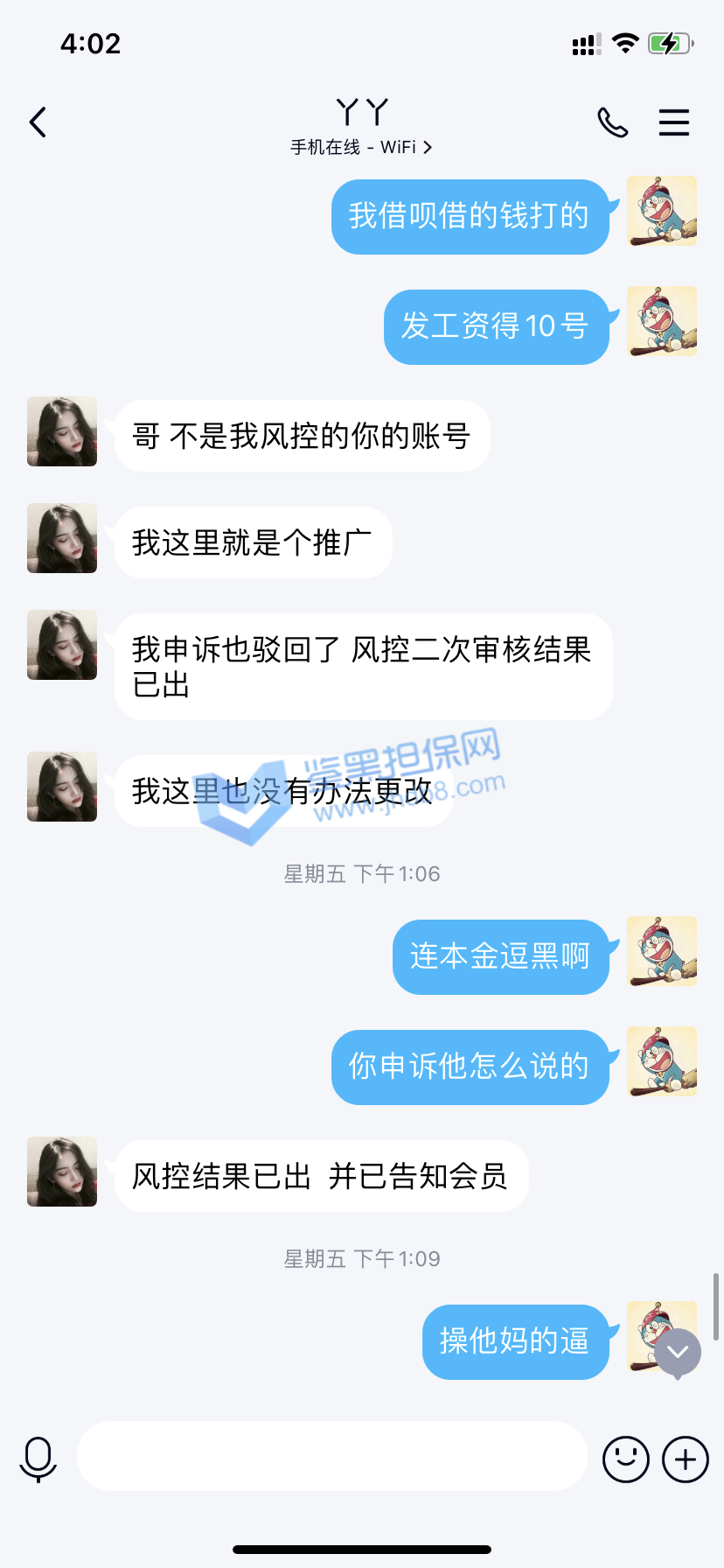Open YY's online status details

click(361, 147)
